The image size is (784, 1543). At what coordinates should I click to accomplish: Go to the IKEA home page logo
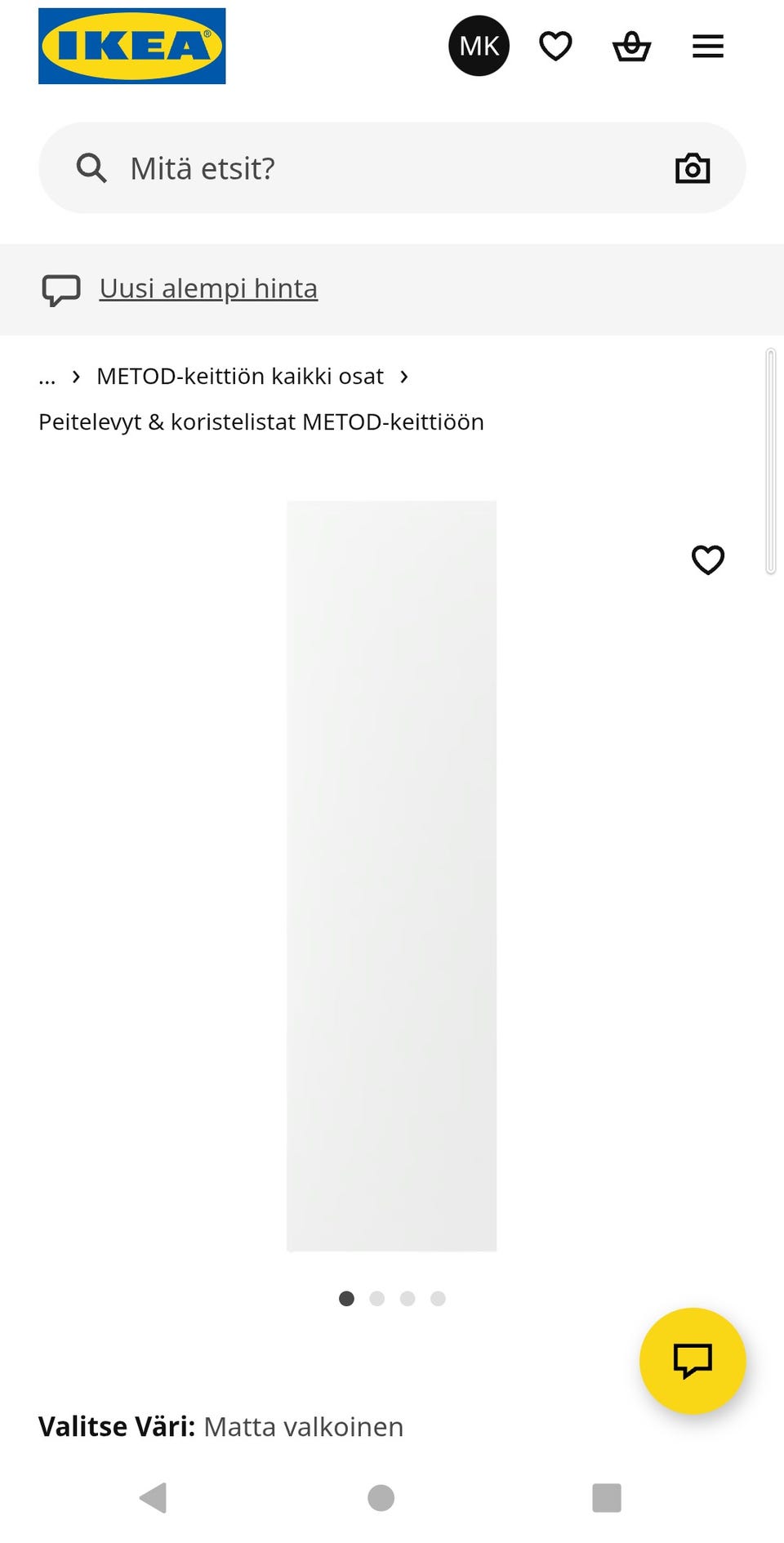(132, 47)
